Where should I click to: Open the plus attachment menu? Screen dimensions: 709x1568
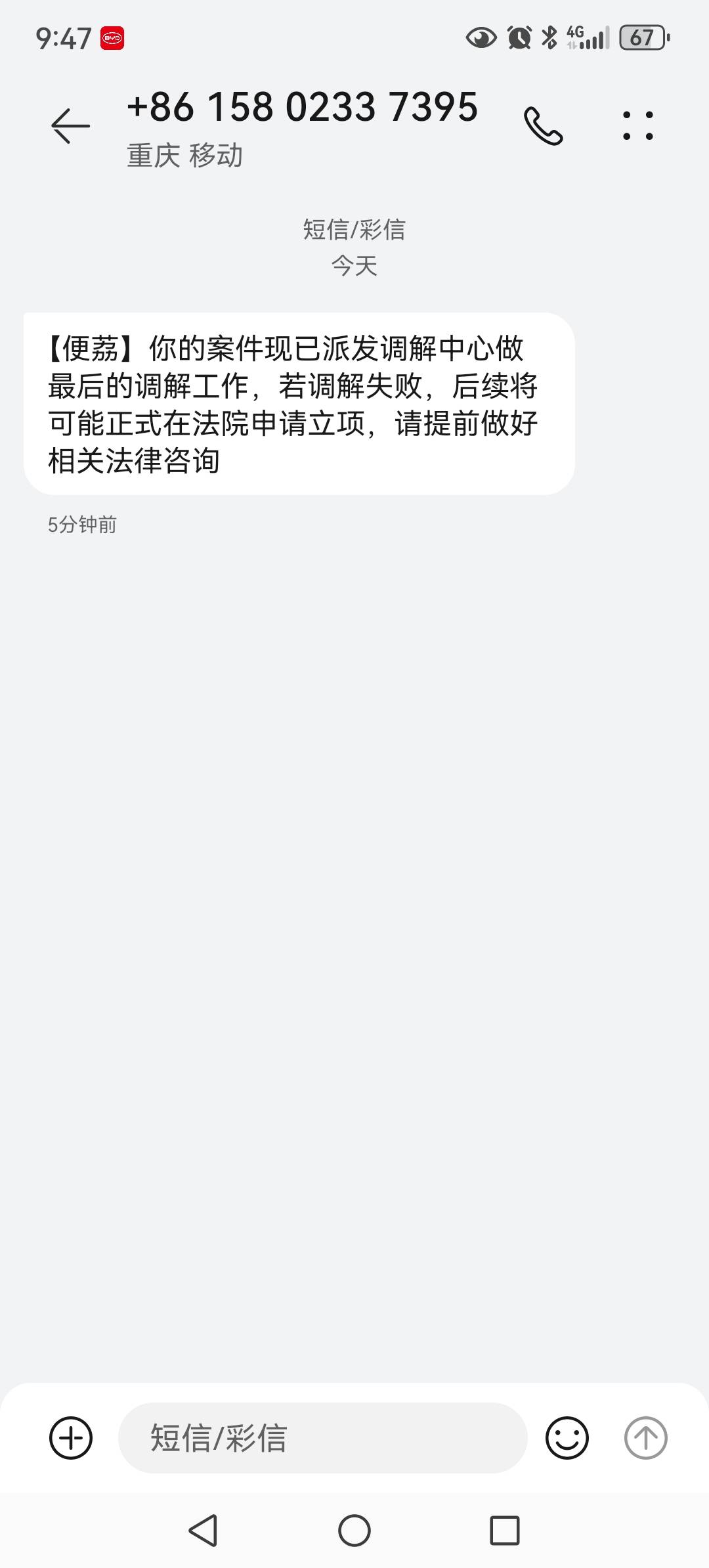click(71, 1438)
